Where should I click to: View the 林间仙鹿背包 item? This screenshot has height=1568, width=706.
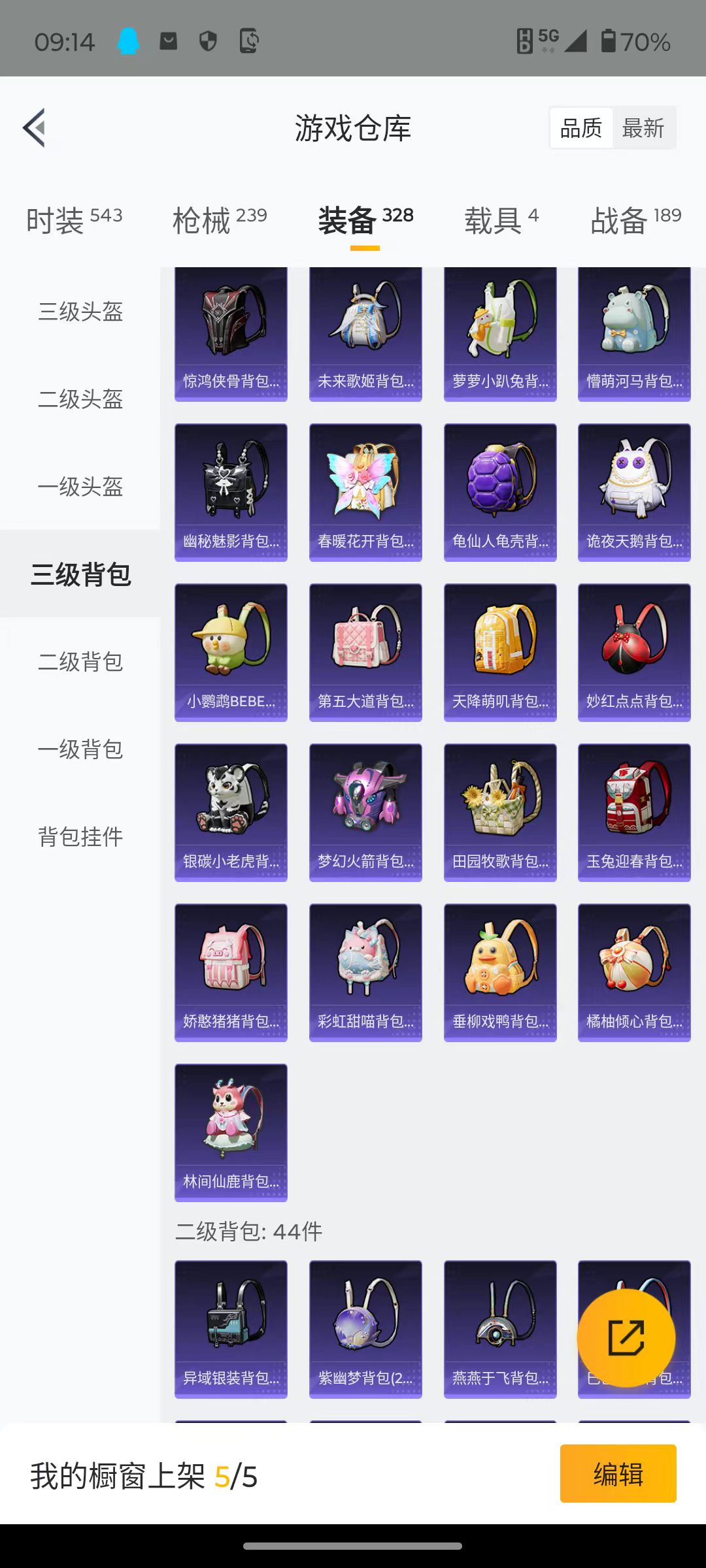click(x=231, y=1132)
